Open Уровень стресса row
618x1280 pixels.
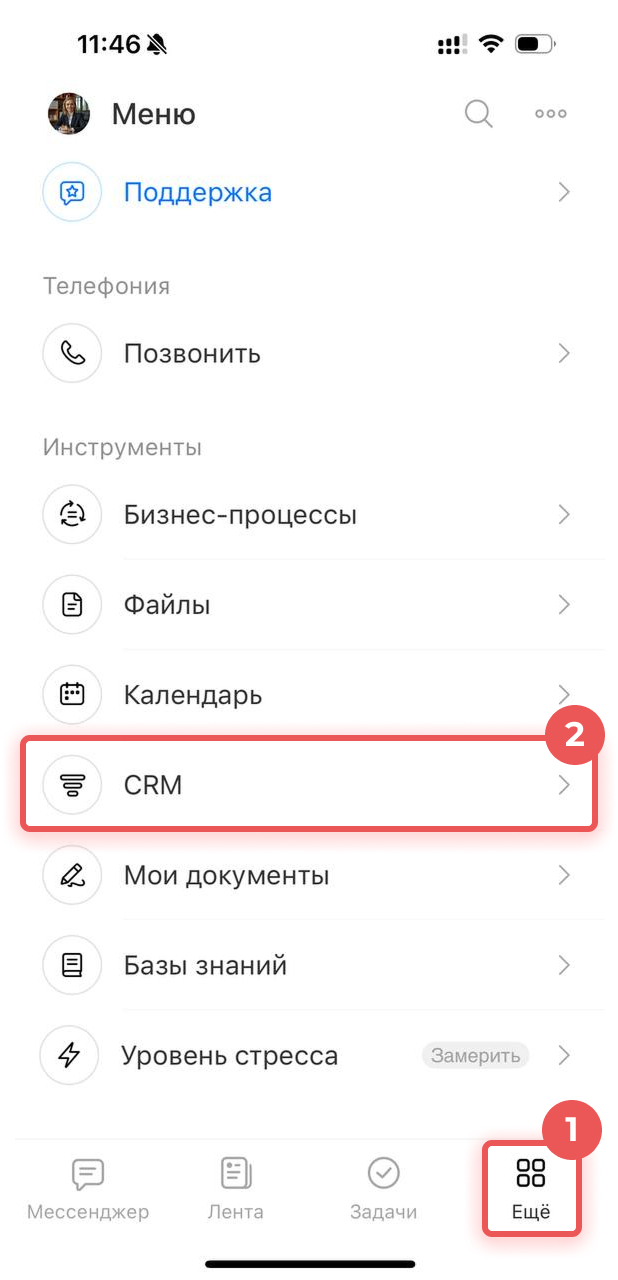pos(309,1055)
